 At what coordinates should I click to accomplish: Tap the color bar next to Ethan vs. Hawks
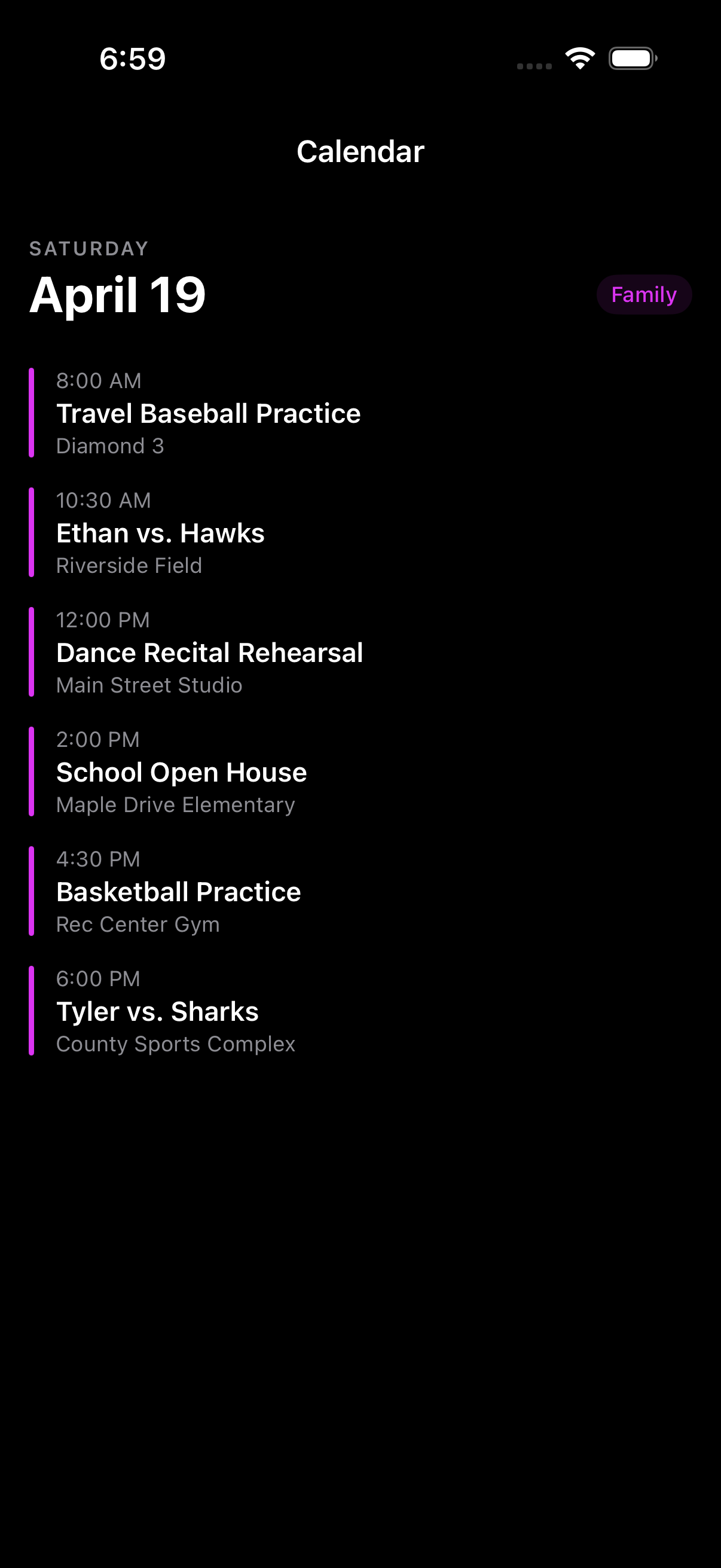click(32, 532)
